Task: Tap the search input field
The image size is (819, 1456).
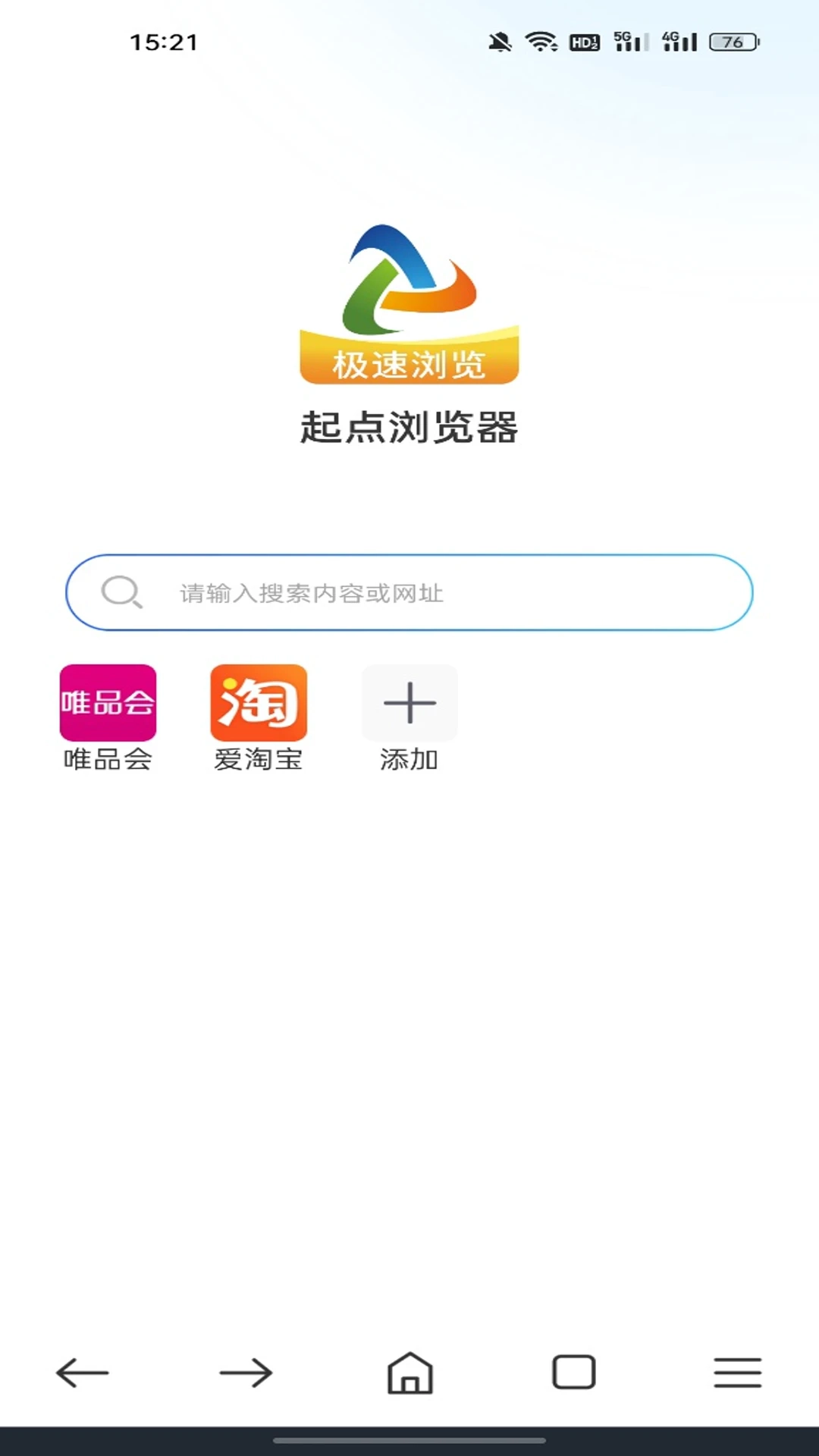Action: coord(409,592)
